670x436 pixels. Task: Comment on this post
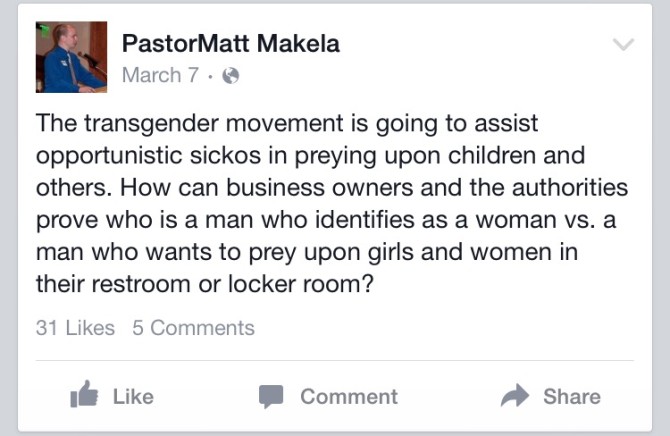tap(329, 397)
